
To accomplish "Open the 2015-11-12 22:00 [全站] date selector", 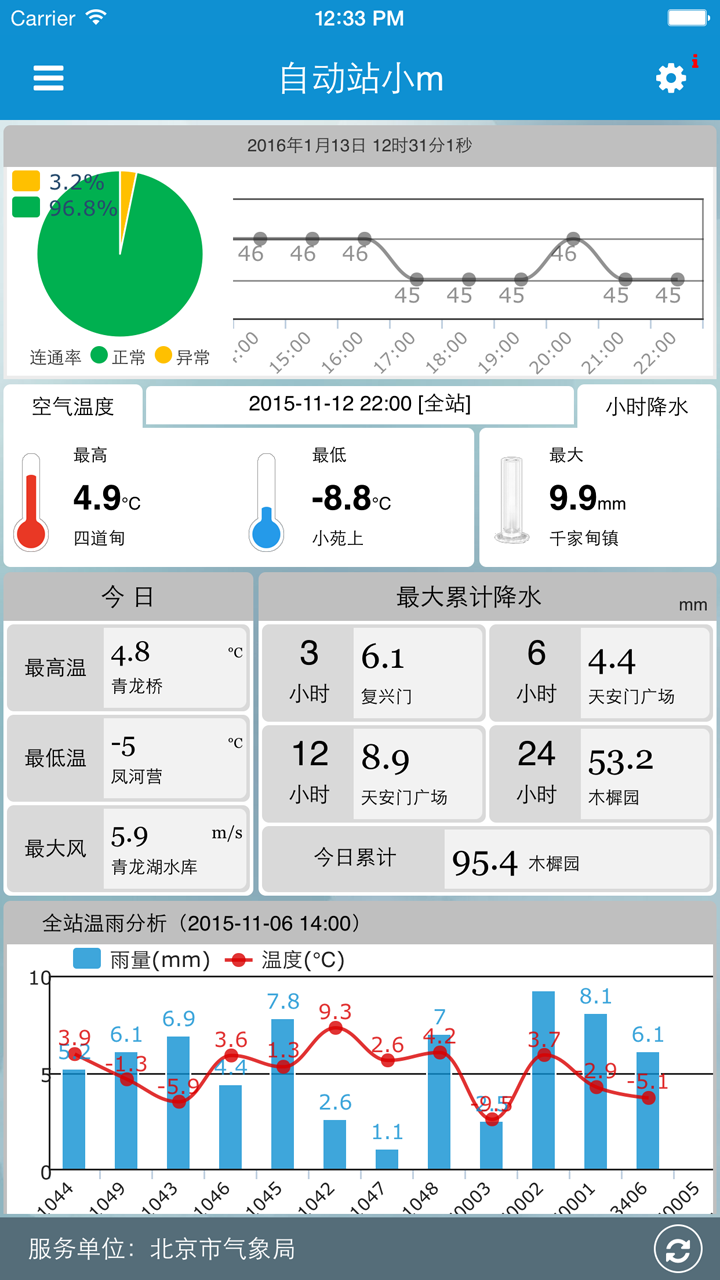I will (x=360, y=406).
